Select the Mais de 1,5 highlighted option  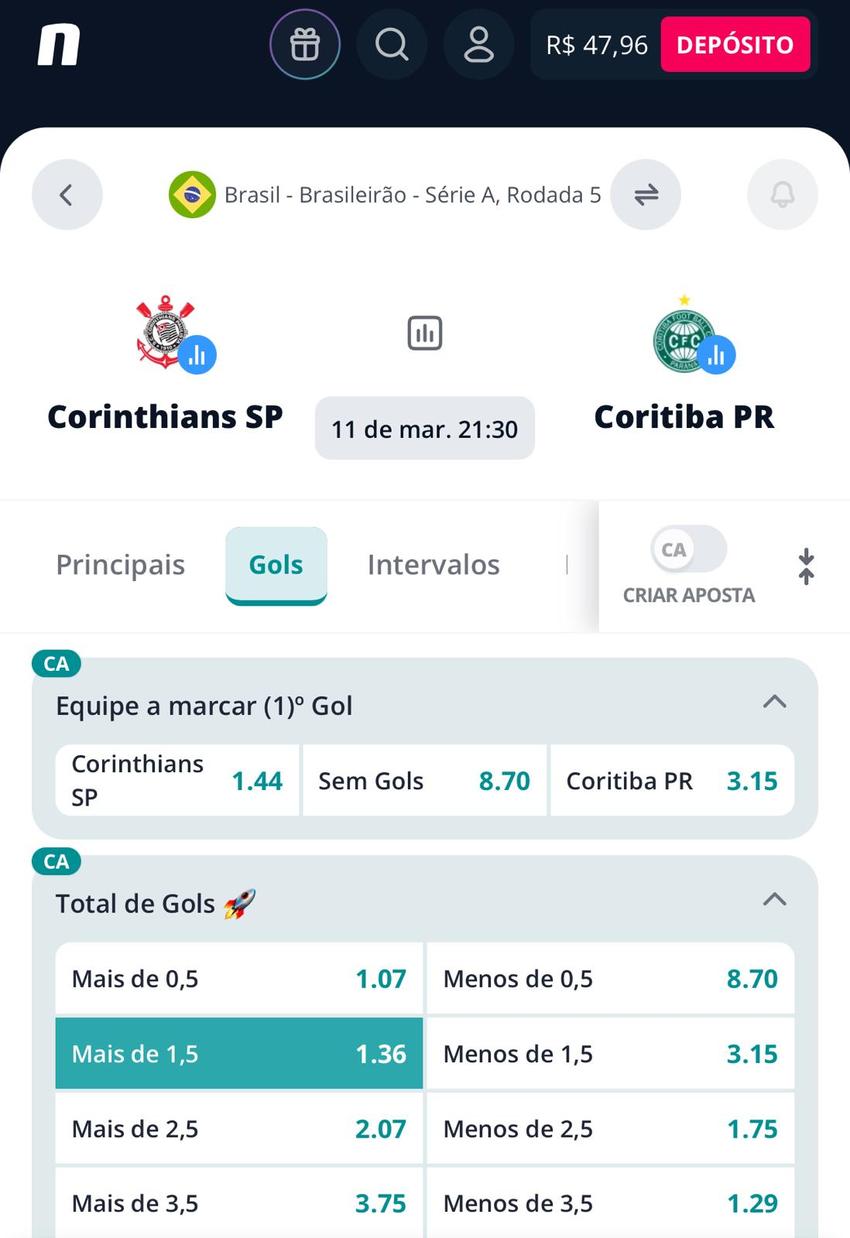click(239, 1053)
